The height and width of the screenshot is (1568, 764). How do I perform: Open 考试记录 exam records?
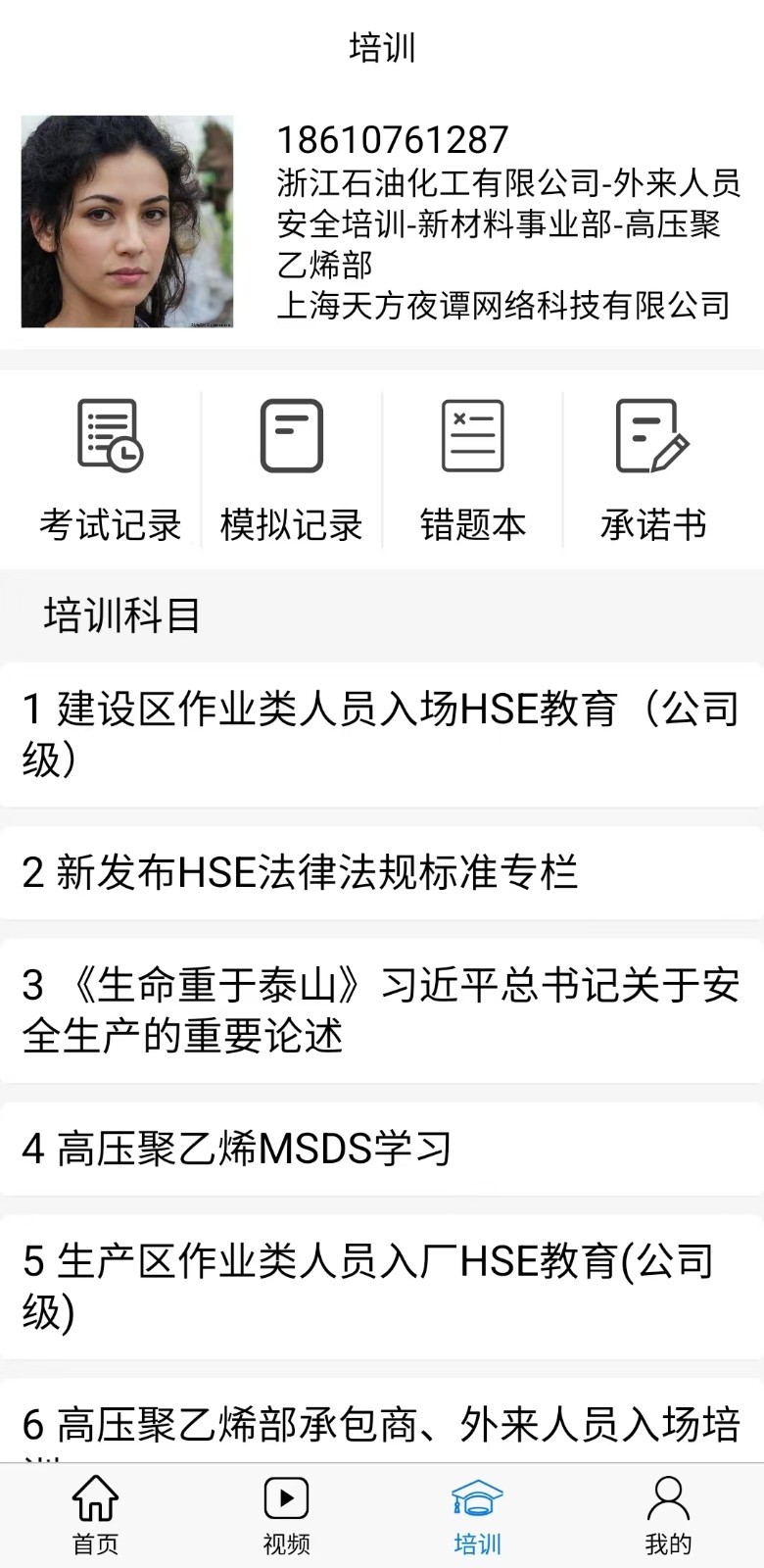click(110, 470)
